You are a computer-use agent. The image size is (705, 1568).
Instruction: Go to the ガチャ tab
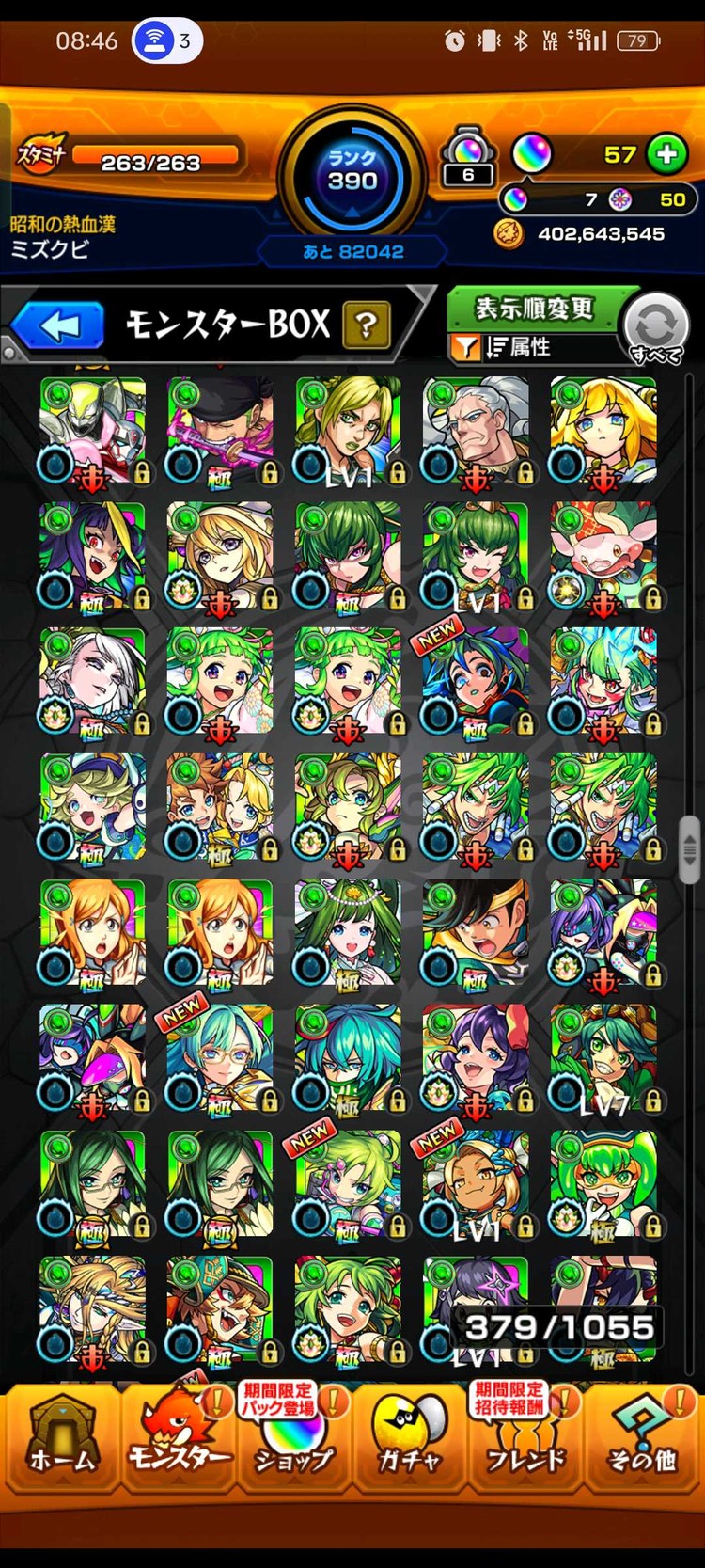click(410, 1437)
